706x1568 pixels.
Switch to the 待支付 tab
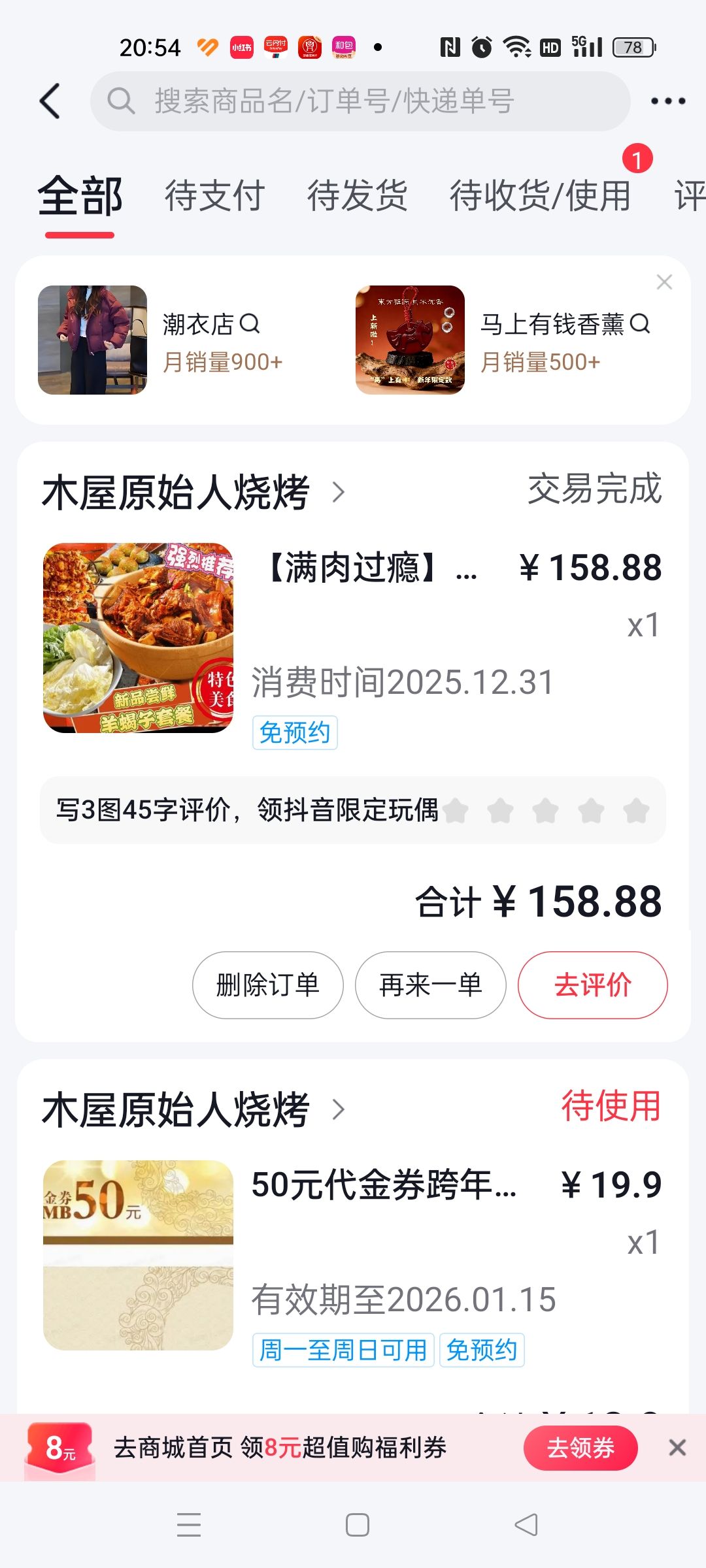coord(214,195)
